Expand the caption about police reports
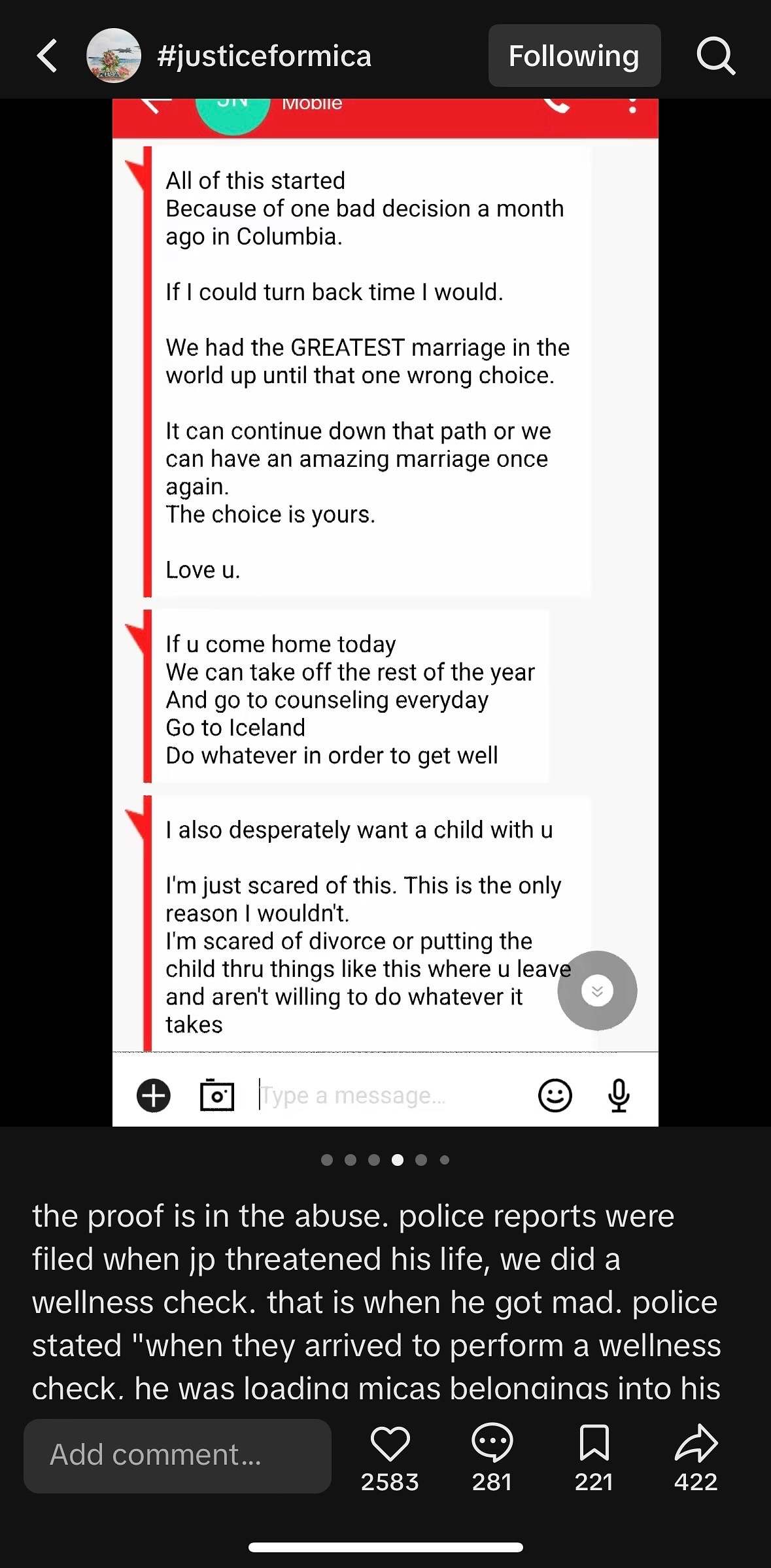The height and width of the screenshot is (1568, 771). [376, 1301]
